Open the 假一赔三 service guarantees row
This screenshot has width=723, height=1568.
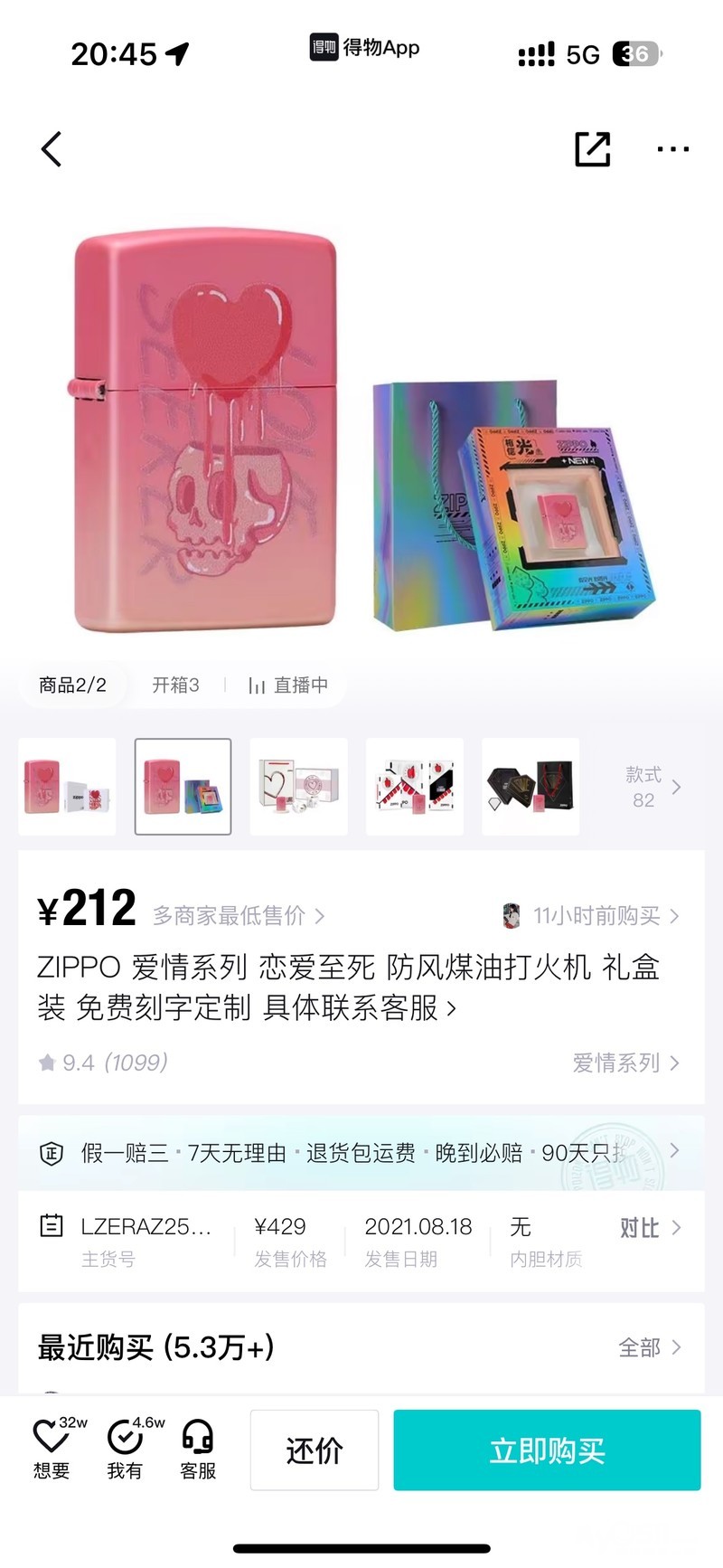click(361, 1152)
